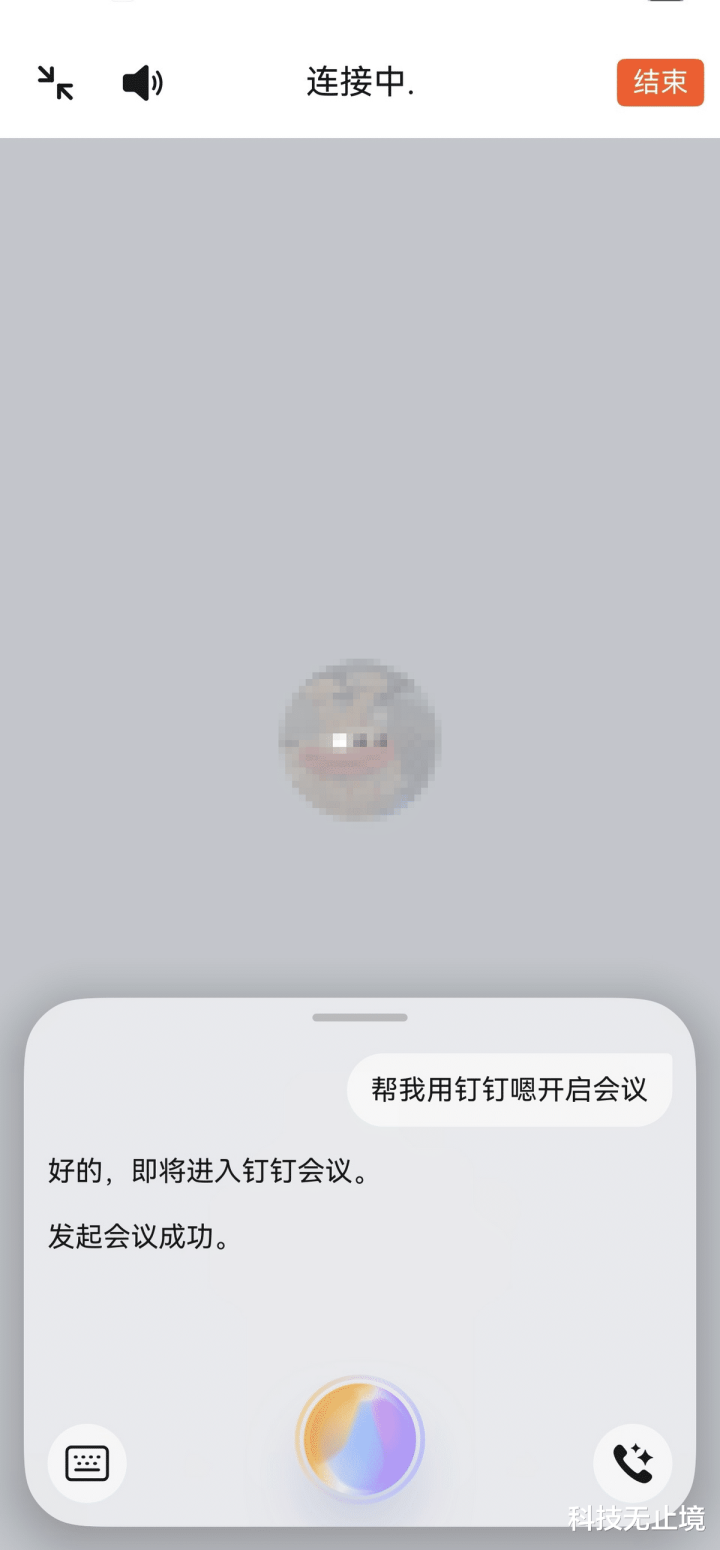Minimize the meeting window

point(56,82)
